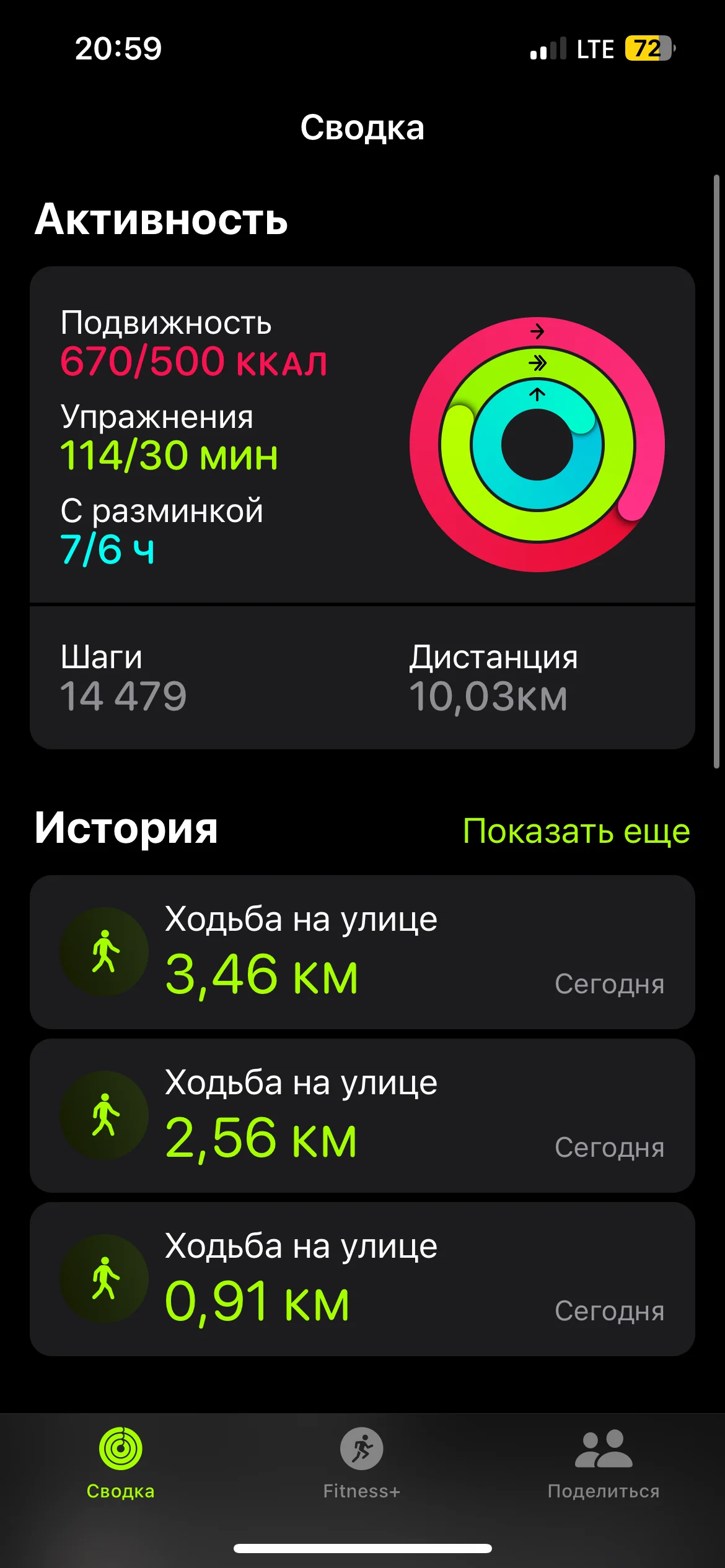
Task: Go to the Поделиться tab
Action: 603,1461
